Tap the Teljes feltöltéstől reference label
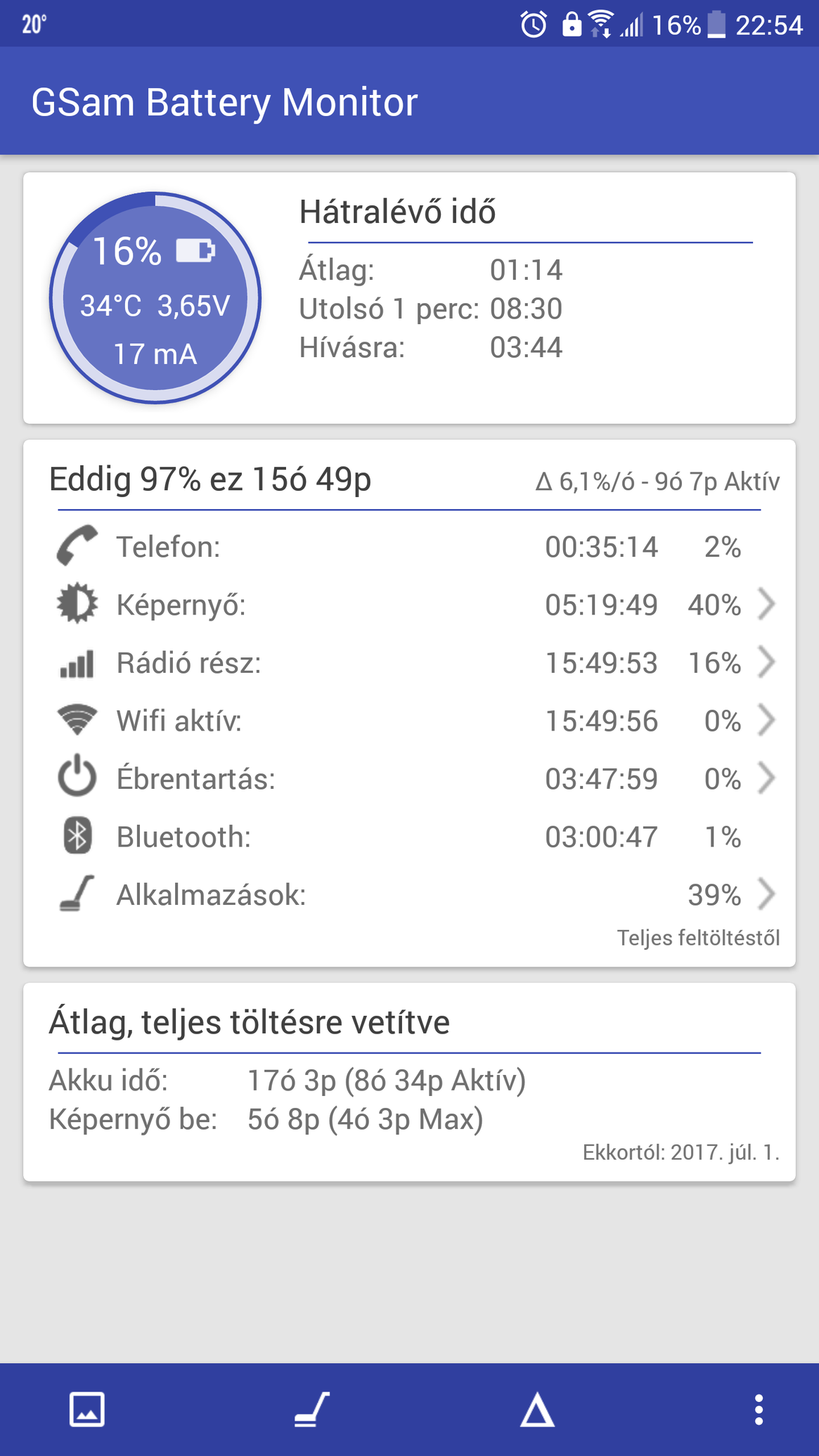The height and width of the screenshot is (1456, 819). [x=699, y=938]
